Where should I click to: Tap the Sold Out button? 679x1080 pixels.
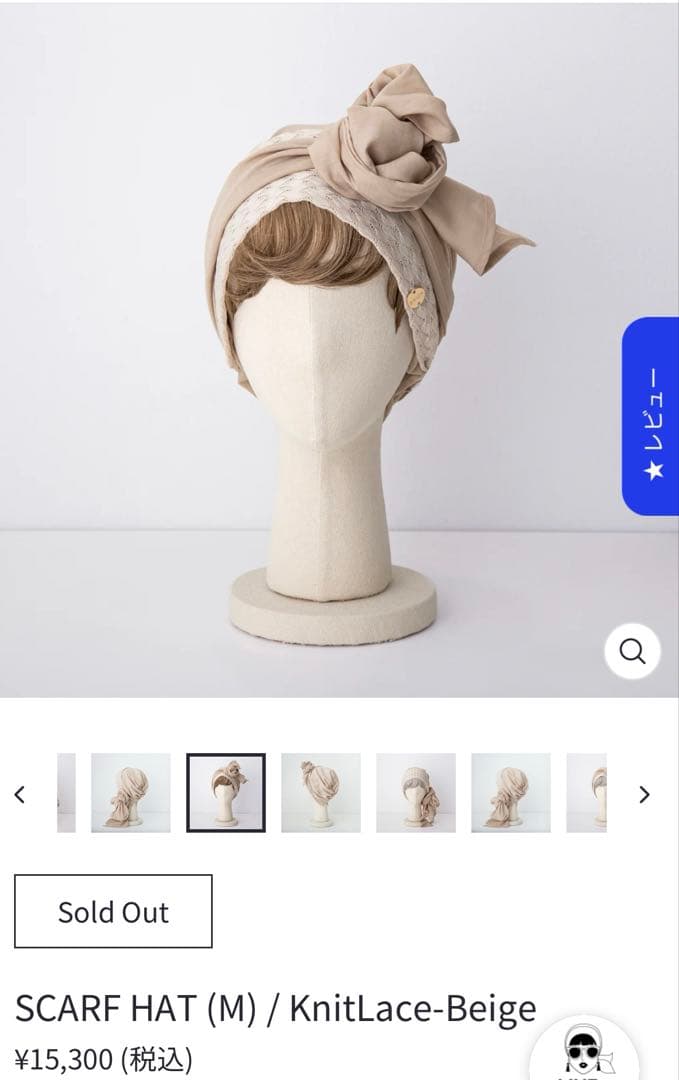[113, 911]
